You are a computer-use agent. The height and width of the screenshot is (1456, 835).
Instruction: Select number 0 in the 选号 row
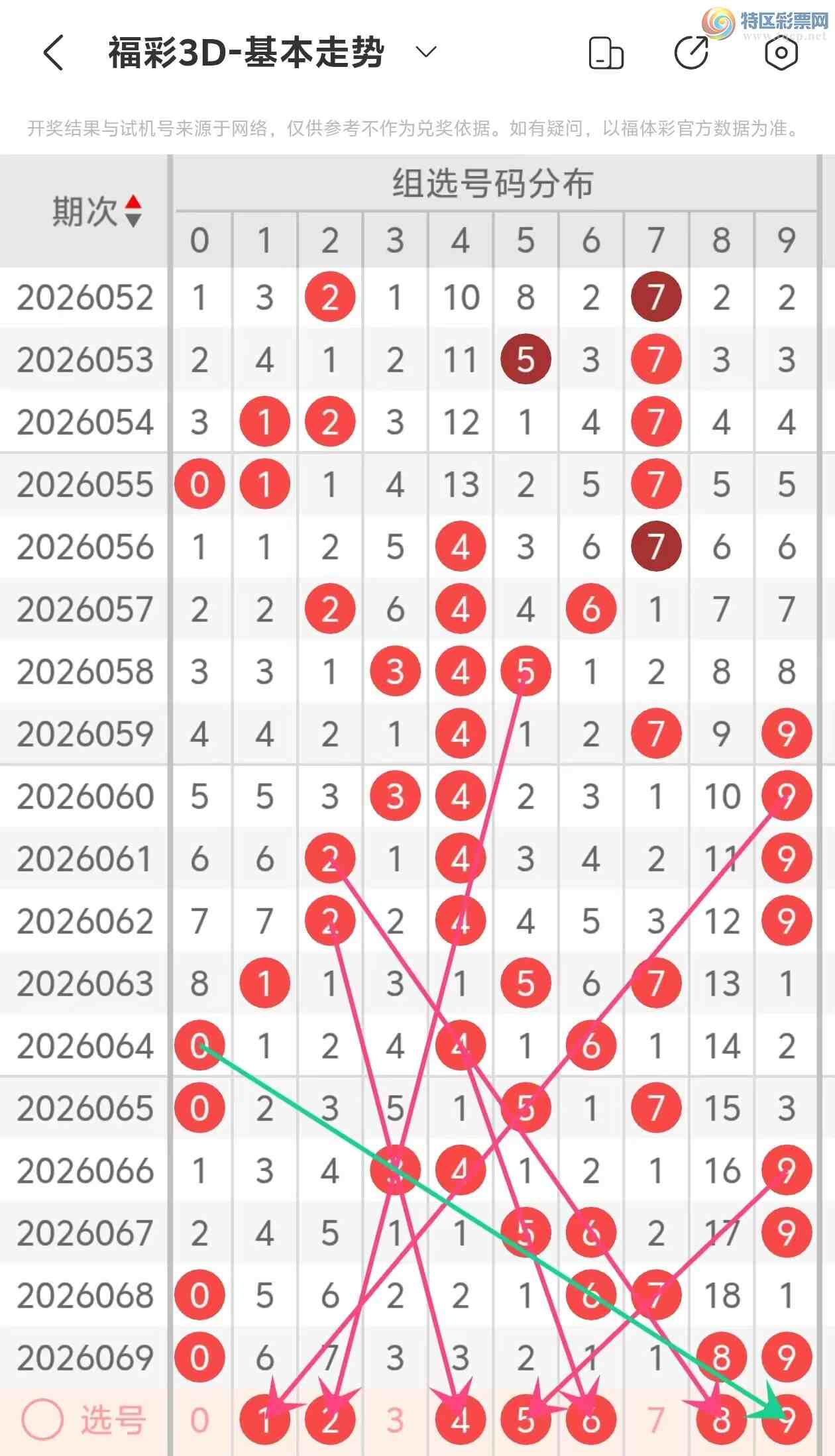click(199, 1420)
